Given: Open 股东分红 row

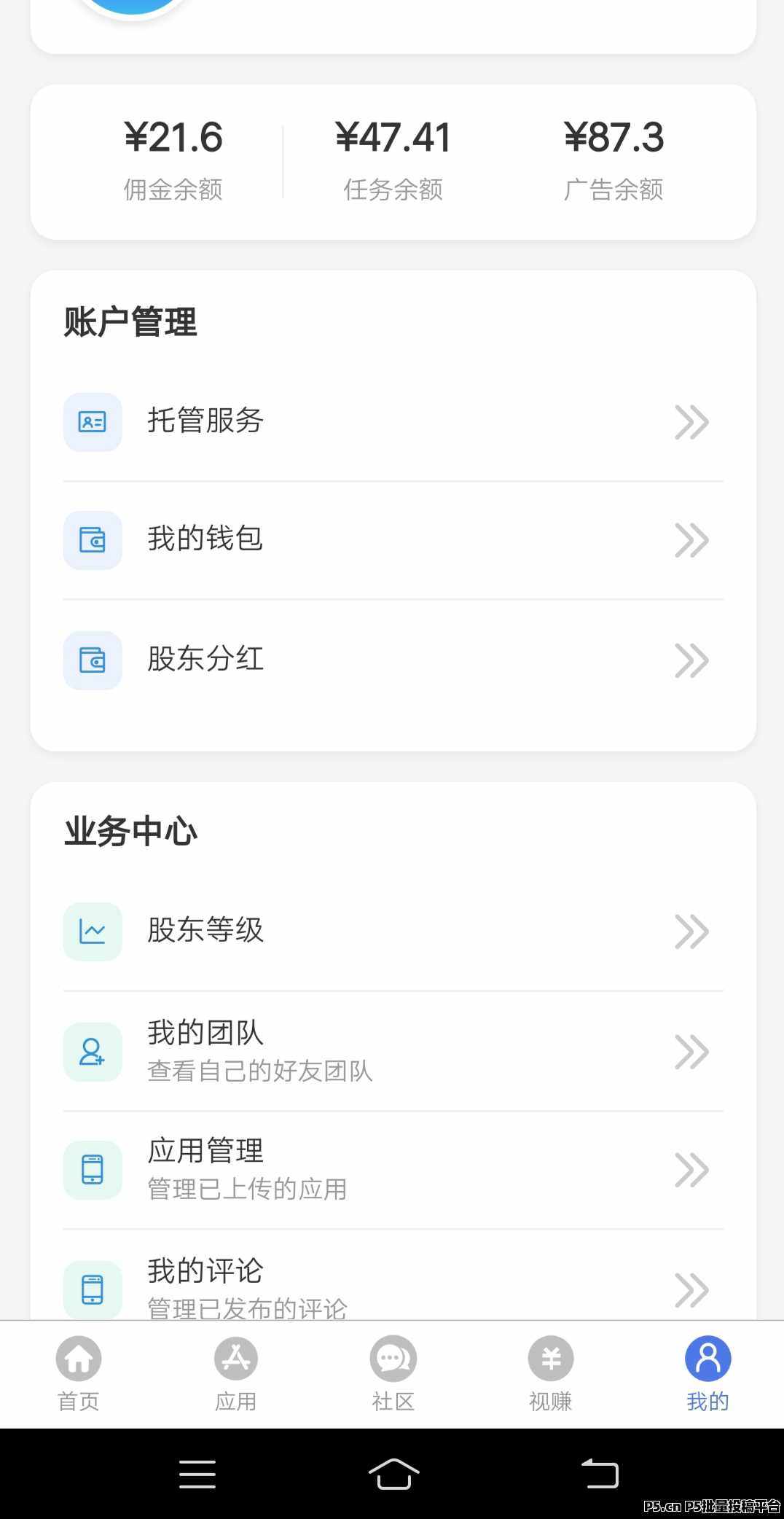Looking at the screenshot, I should (393, 660).
